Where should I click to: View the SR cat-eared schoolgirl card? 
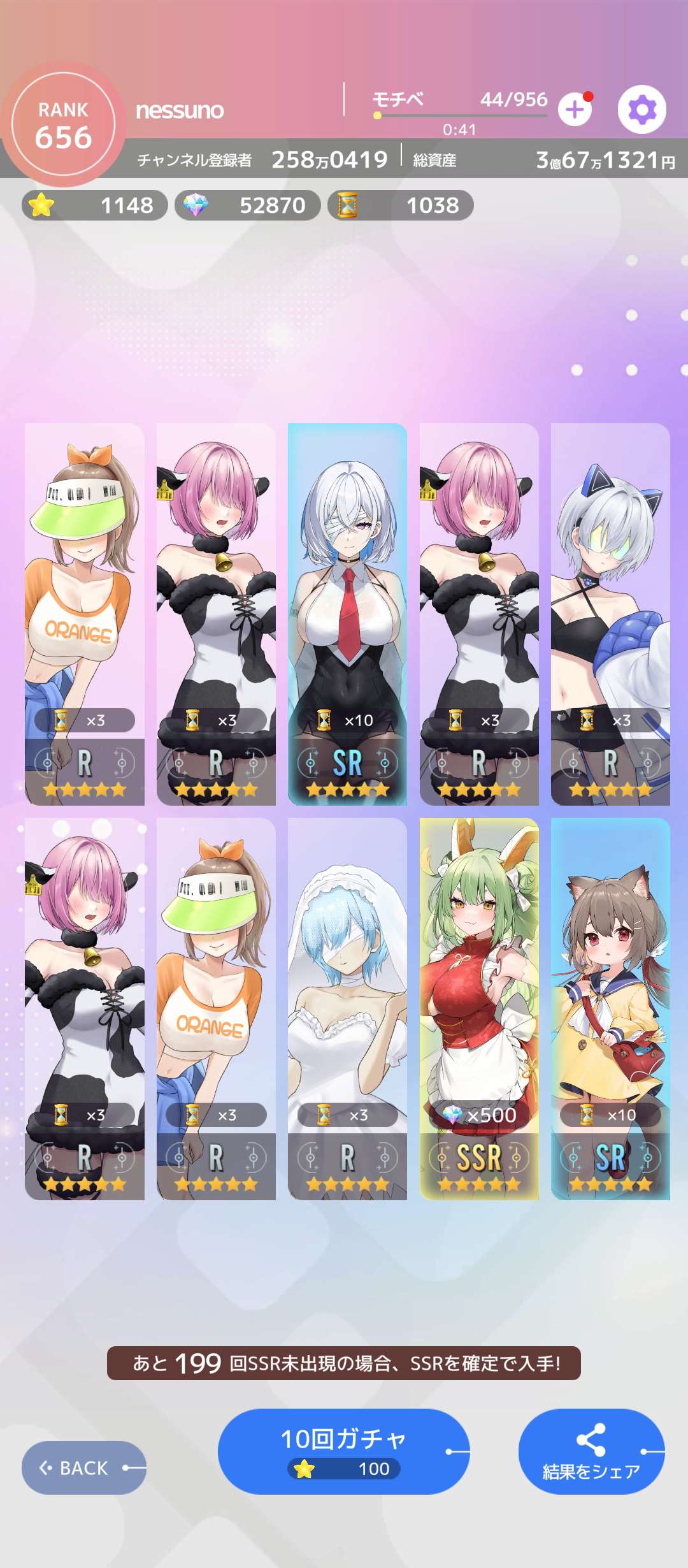click(x=610, y=1007)
